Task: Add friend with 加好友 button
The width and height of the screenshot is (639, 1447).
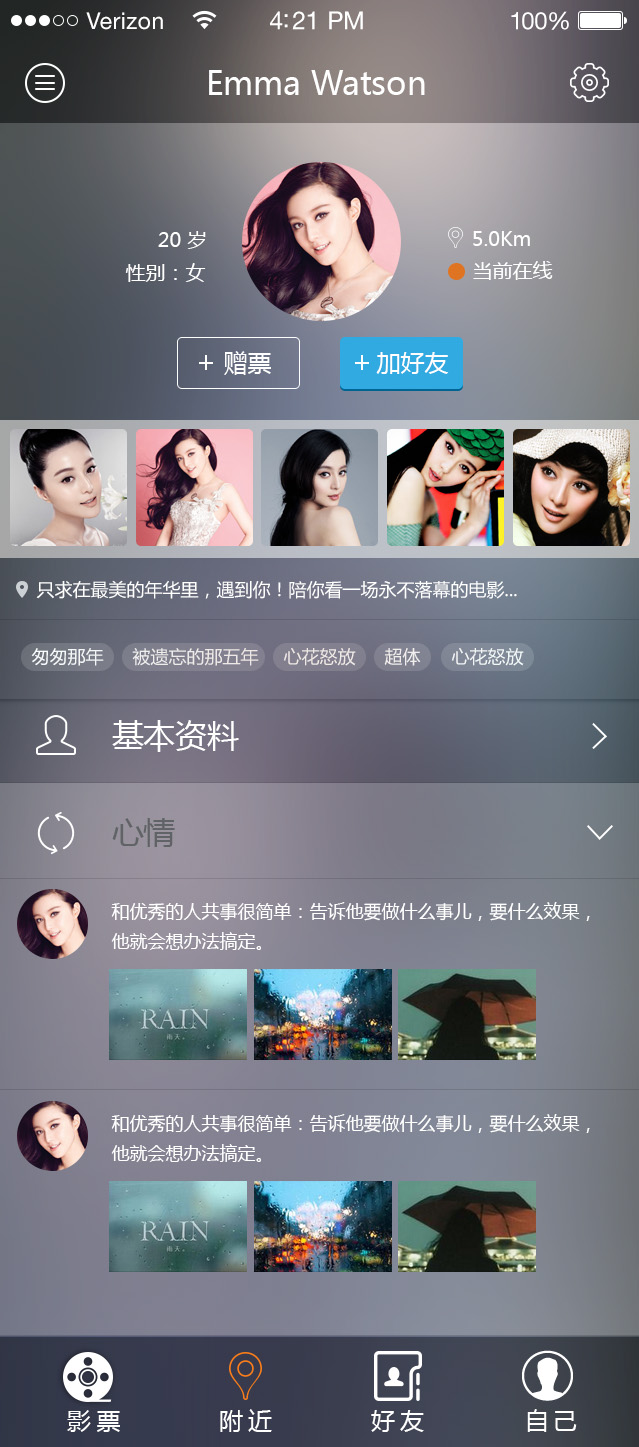Action: coord(401,363)
